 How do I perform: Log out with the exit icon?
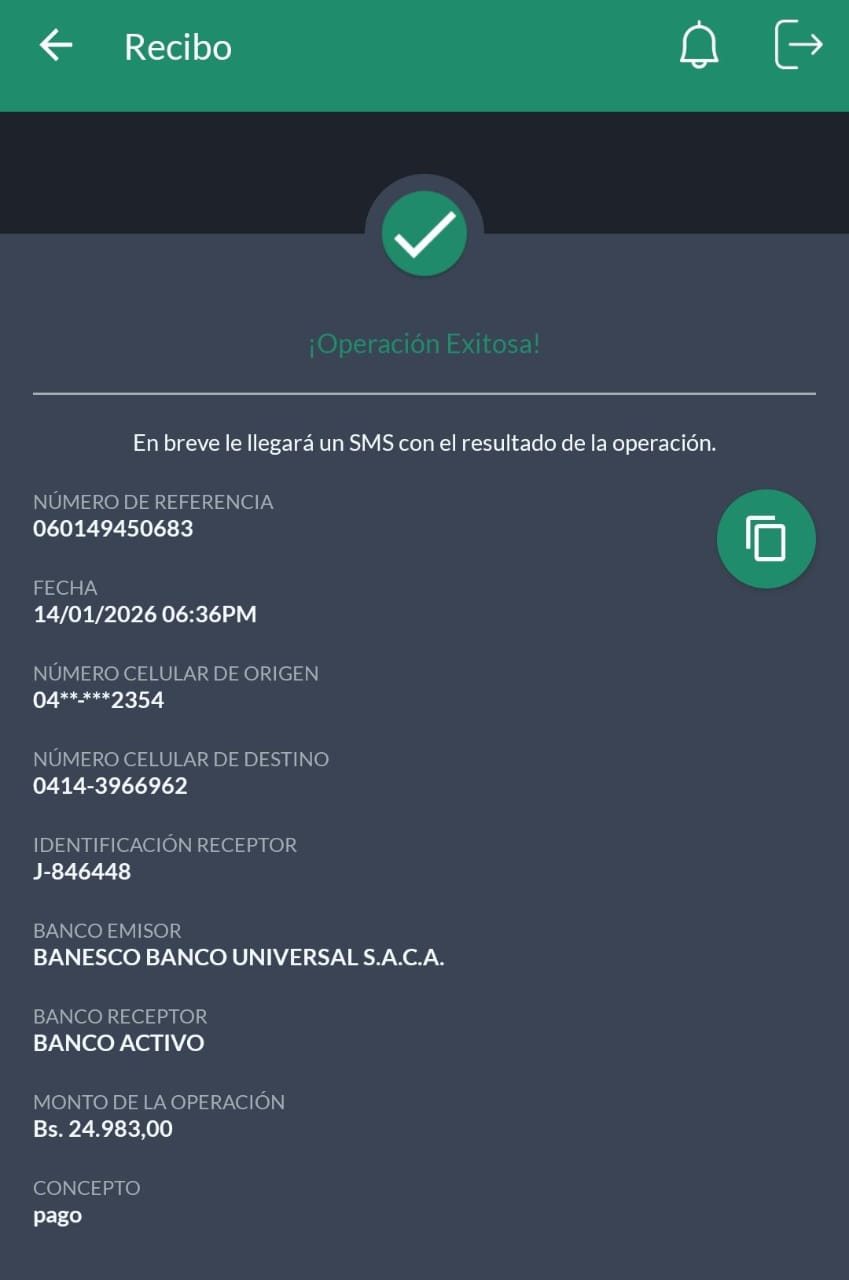(x=798, y=46)
